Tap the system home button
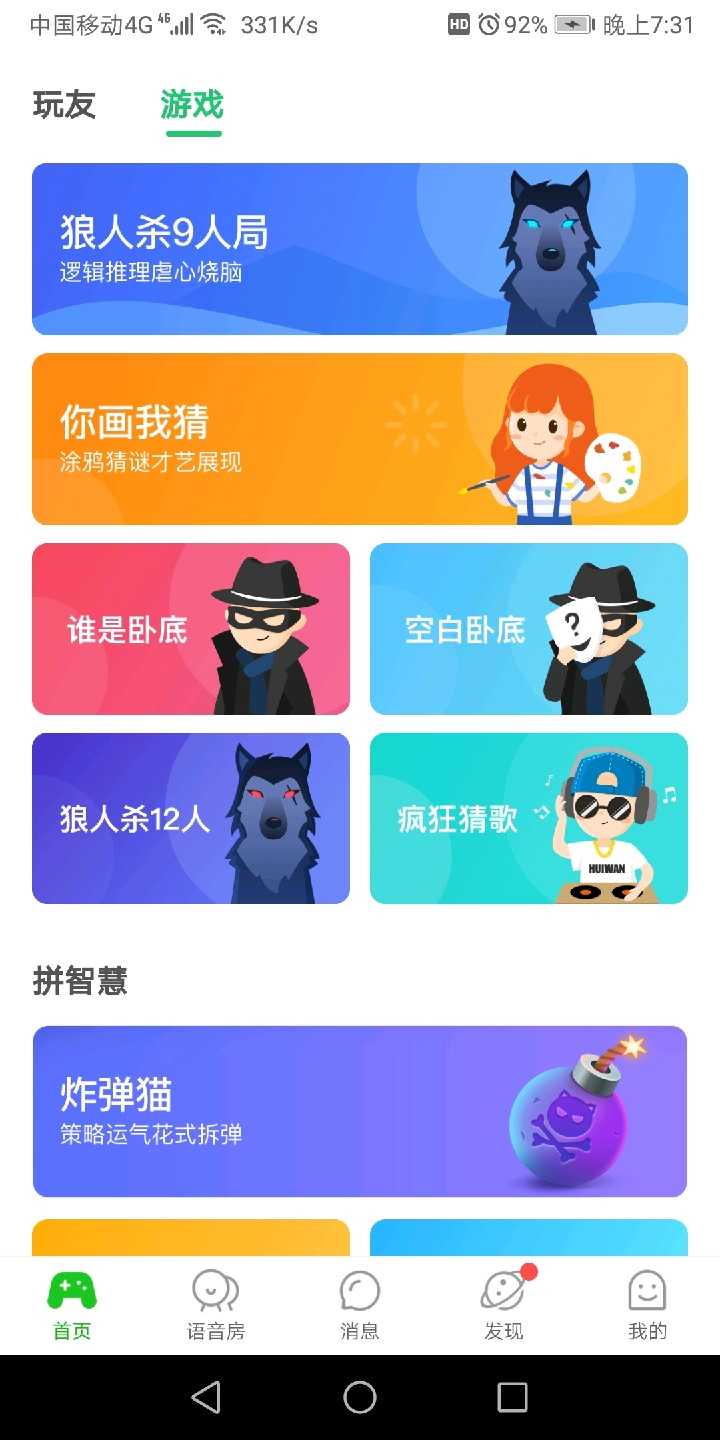 pos(360,1397)
